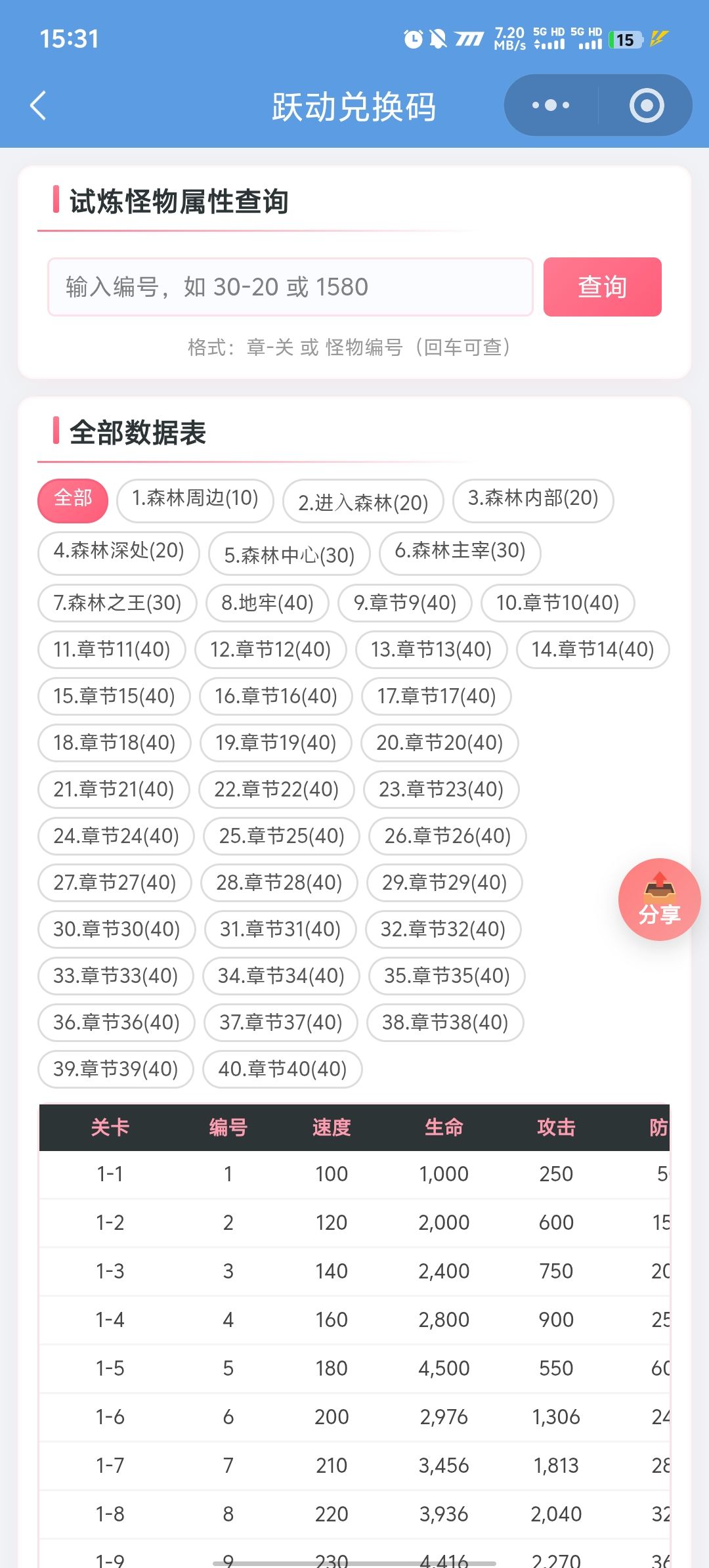Viewport: 709px width, 1568px height.
Task: Select 10.章节10(40) chip
Action: [557, 603]
